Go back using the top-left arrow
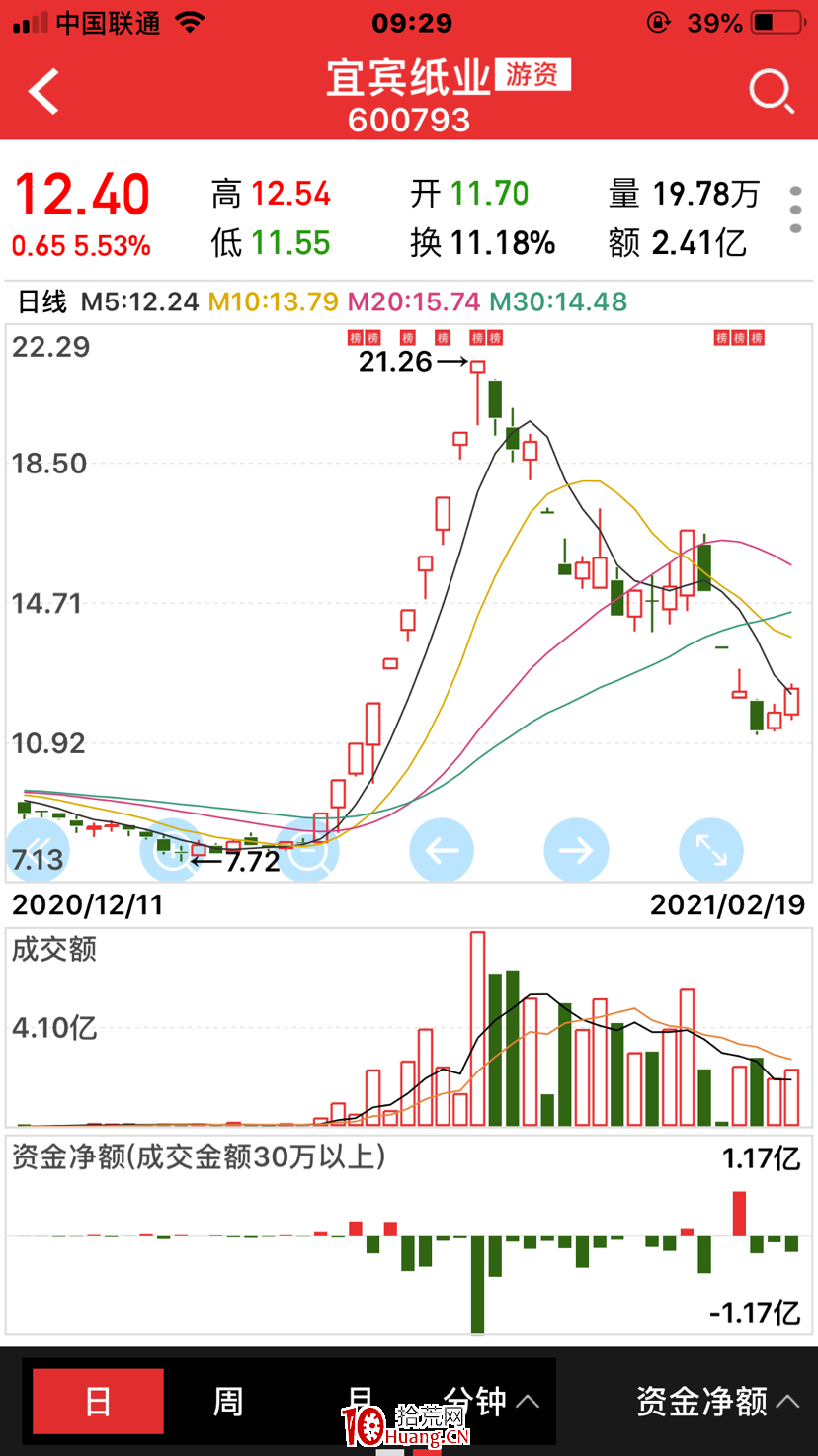 tap(43, 92)
